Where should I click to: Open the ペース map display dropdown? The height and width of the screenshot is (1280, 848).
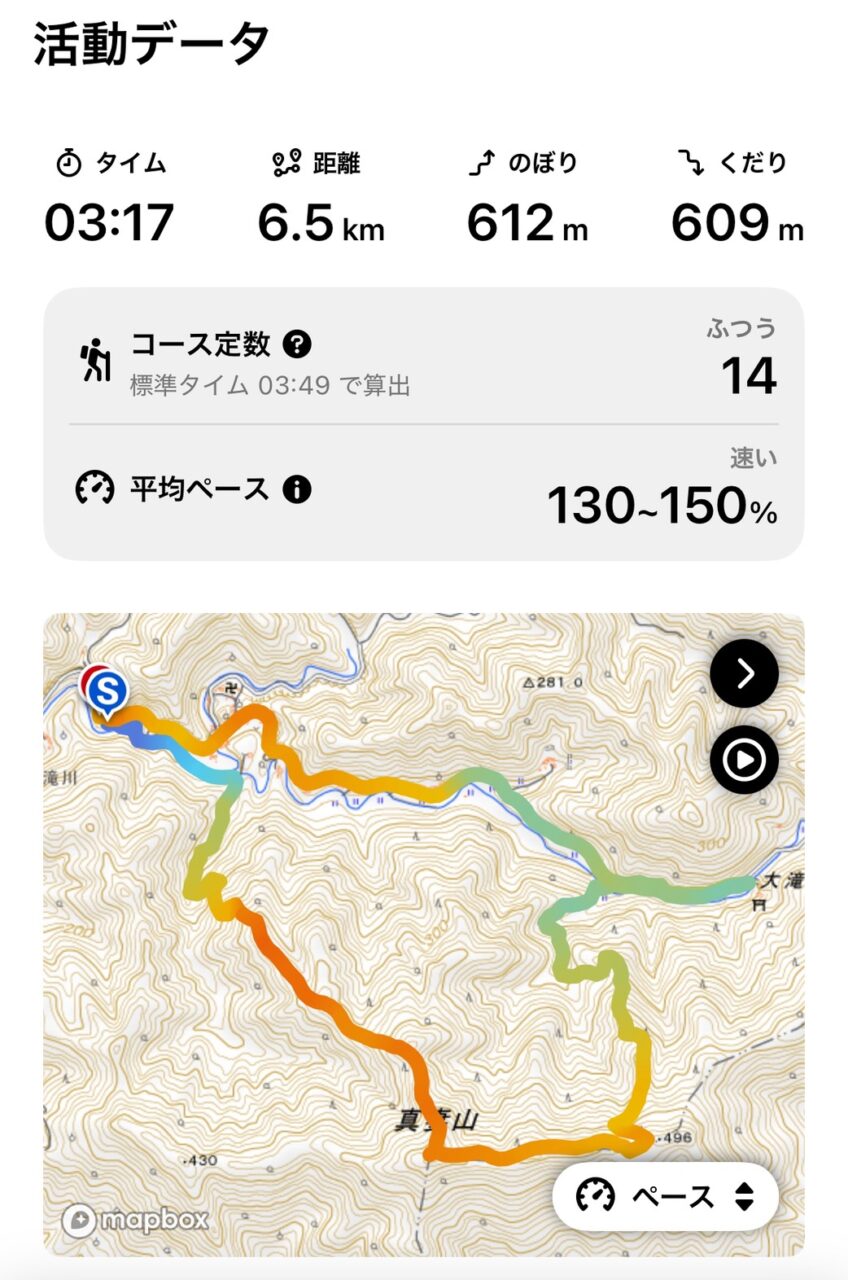tap(665, 1196)
